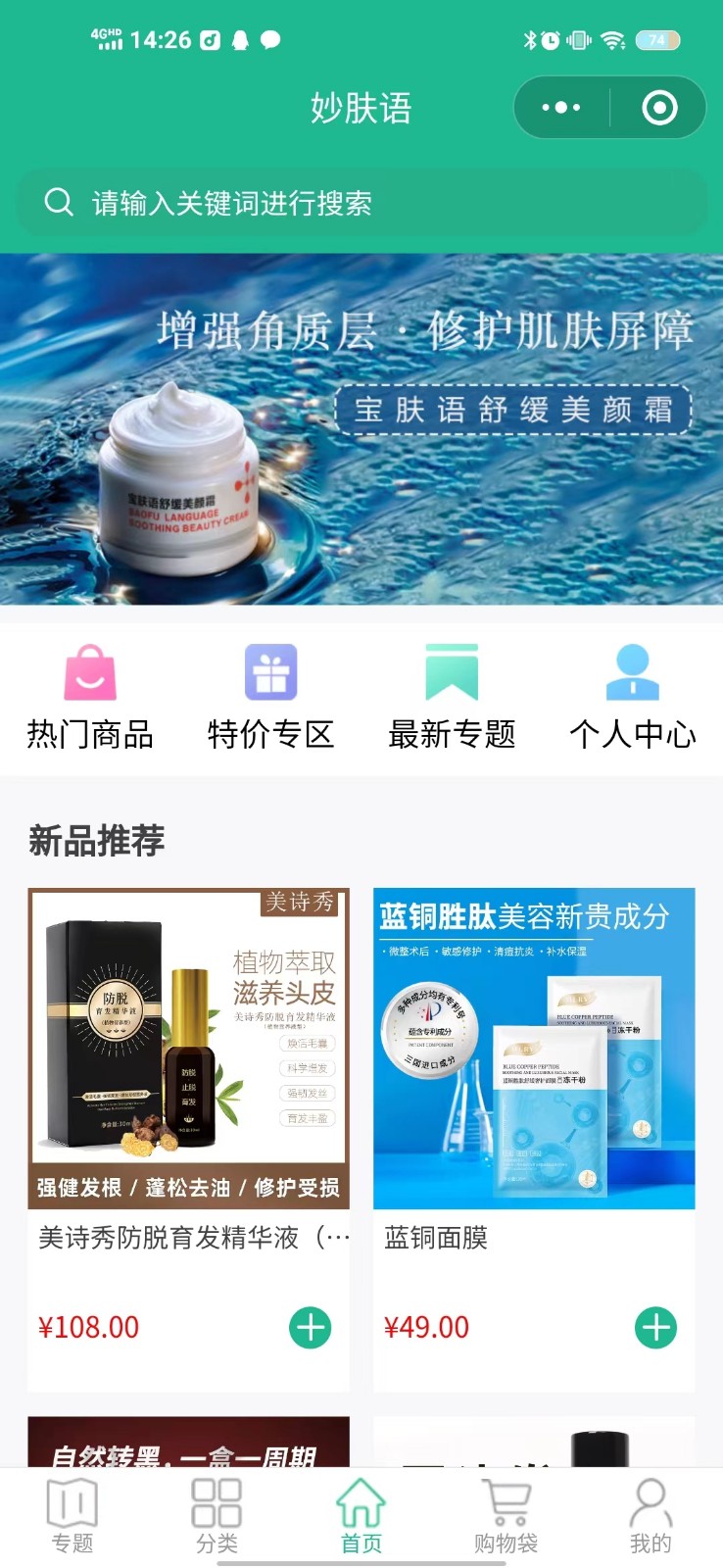Close the mini program via circle button
723x1568 pixels.
[659, 108]
